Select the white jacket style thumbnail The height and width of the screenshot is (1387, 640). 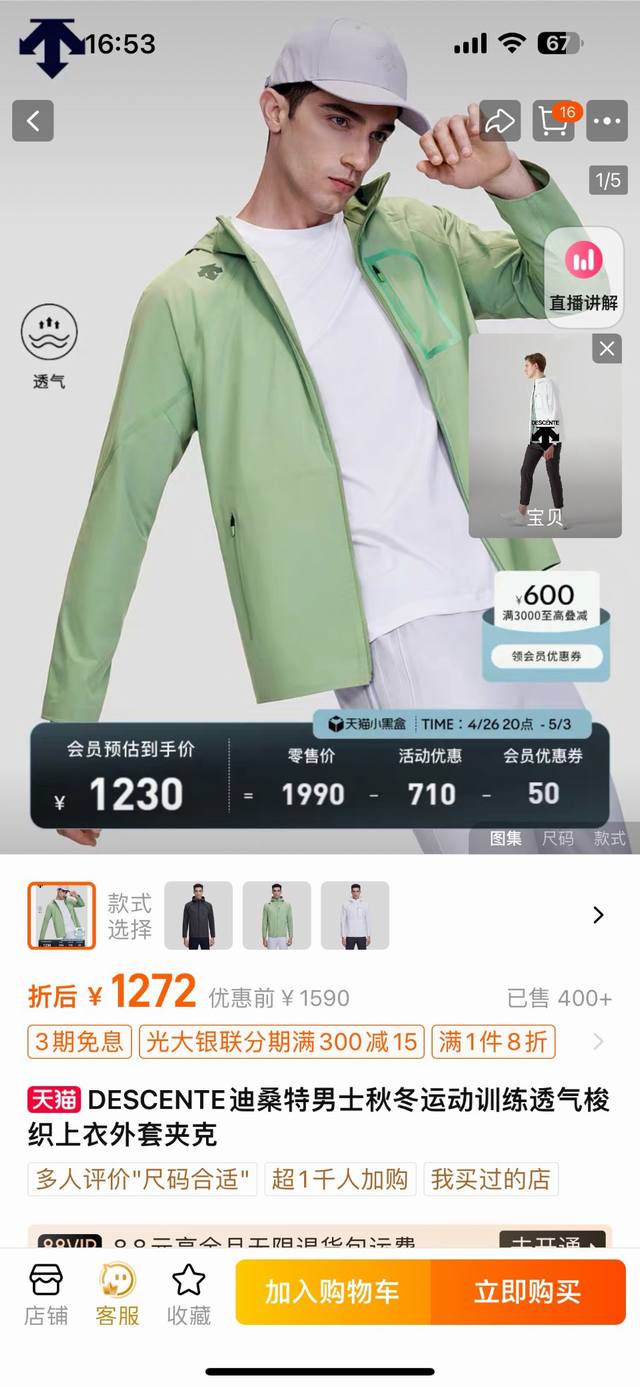pos(355,915)
